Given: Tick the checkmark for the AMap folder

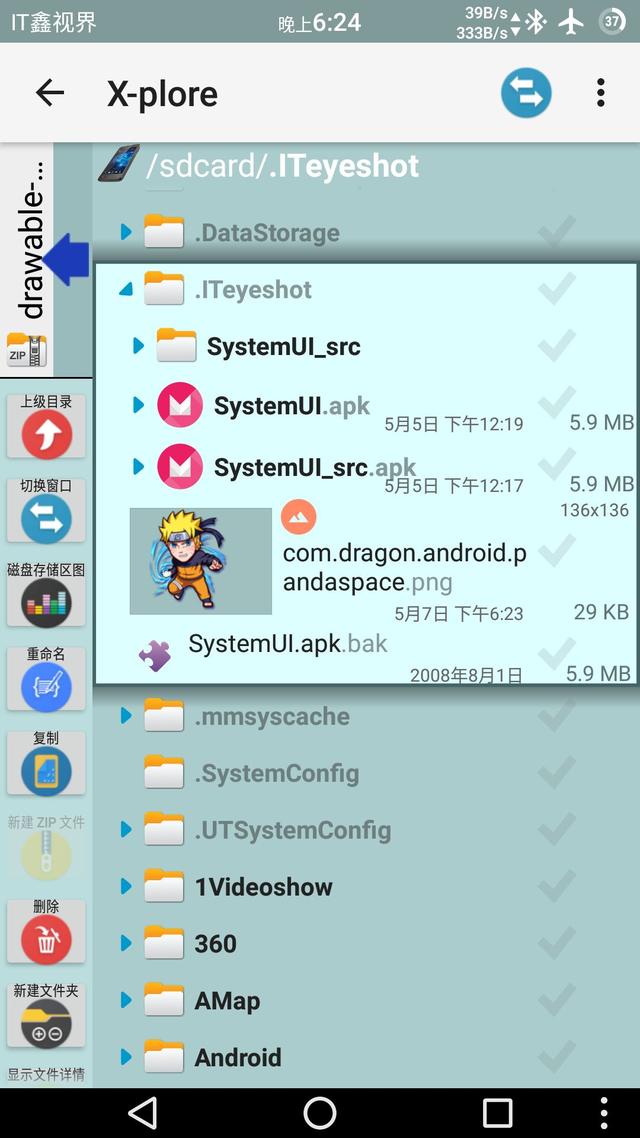Looking at the screenshot, I should point(557,1000).
